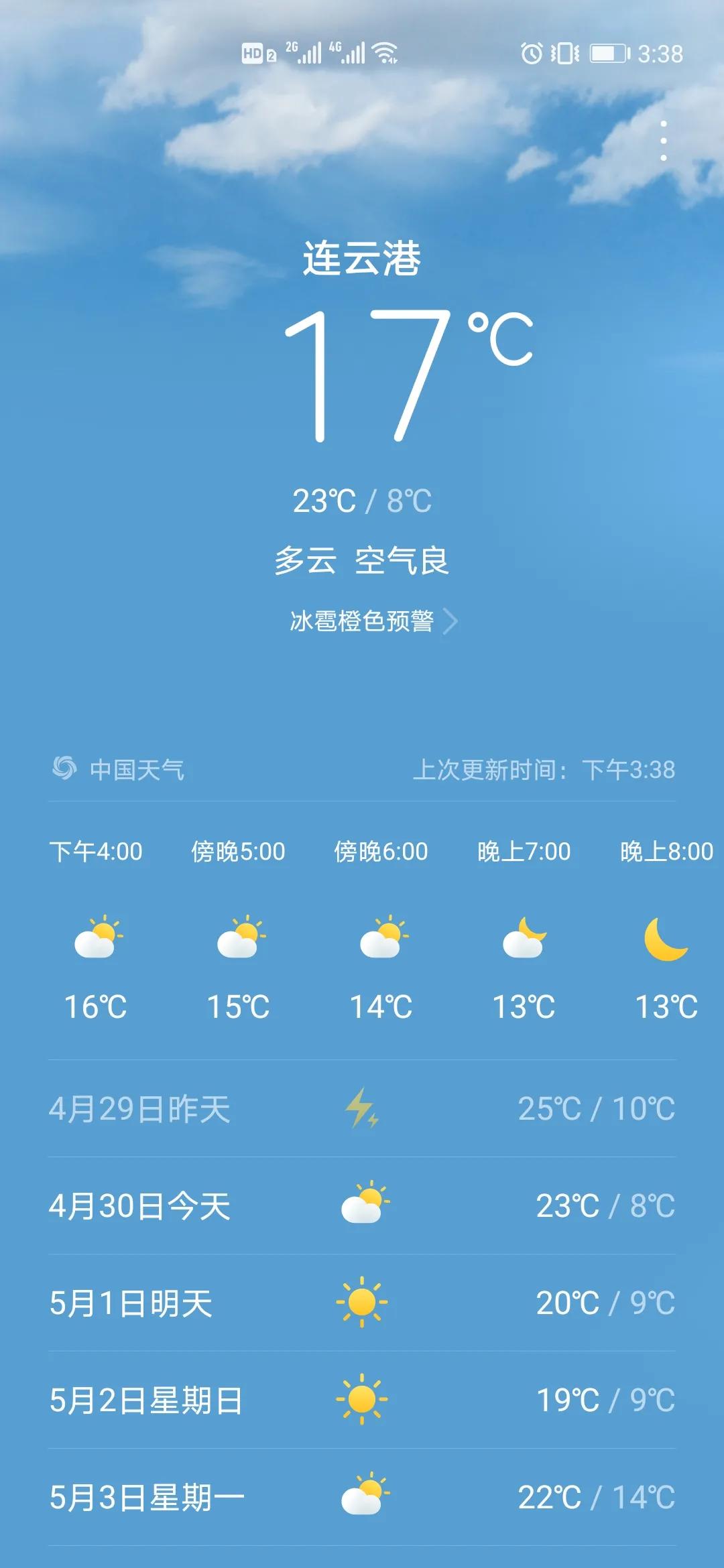Select the 5月1日明天 forecast row

point(362,1303)
